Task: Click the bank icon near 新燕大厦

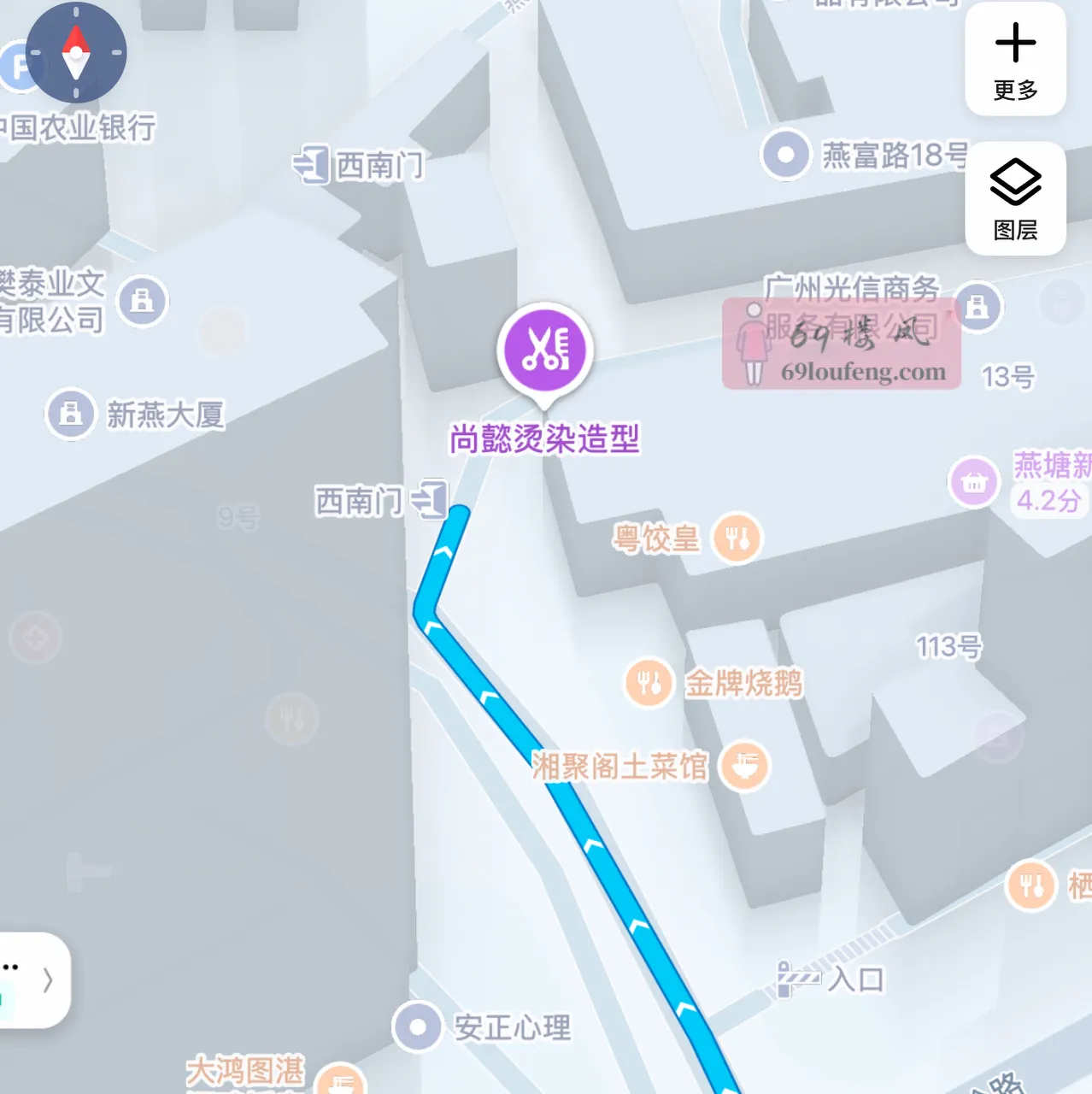Action: pyautogui.click(x=70, y=414)
